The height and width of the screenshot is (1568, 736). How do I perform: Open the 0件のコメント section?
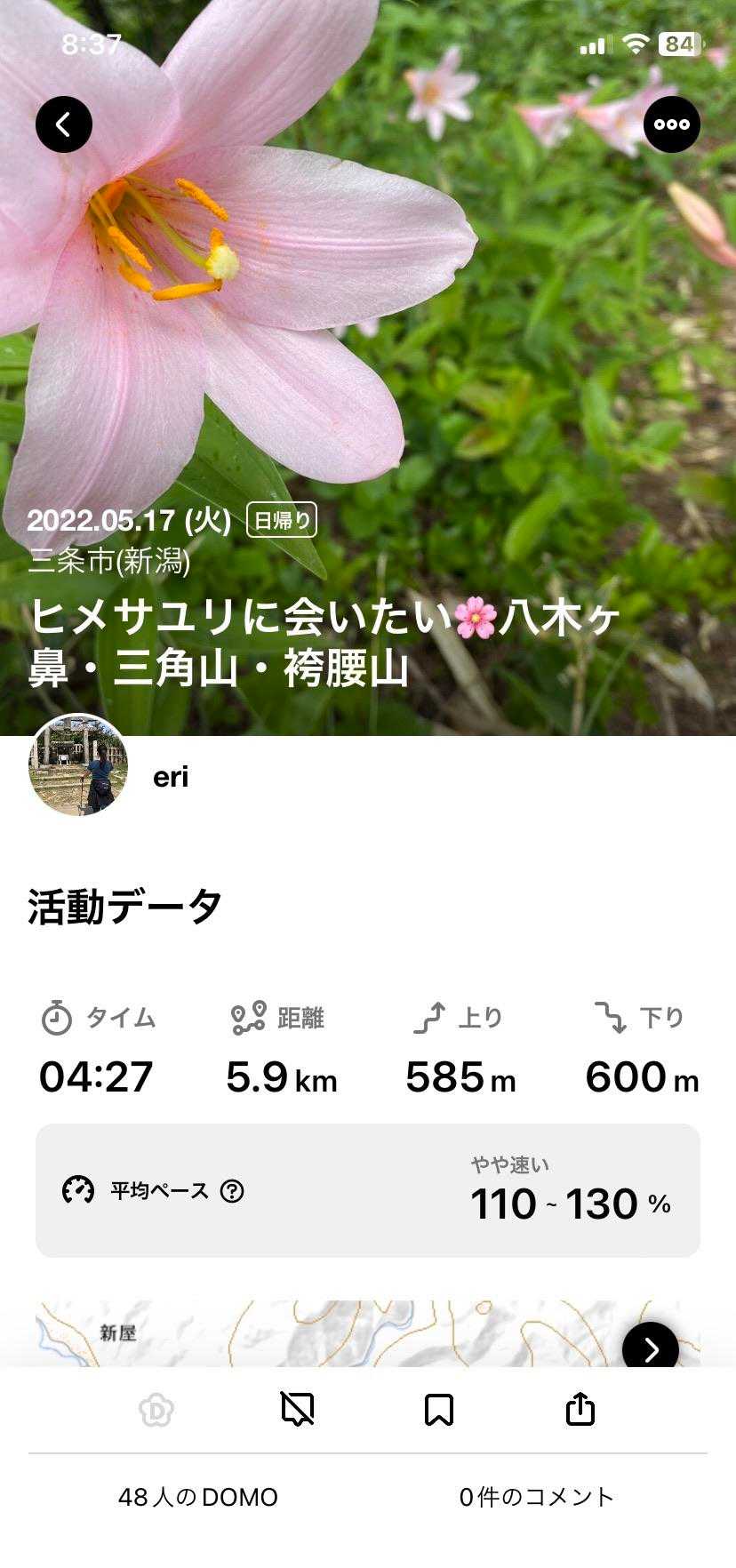537,1498
